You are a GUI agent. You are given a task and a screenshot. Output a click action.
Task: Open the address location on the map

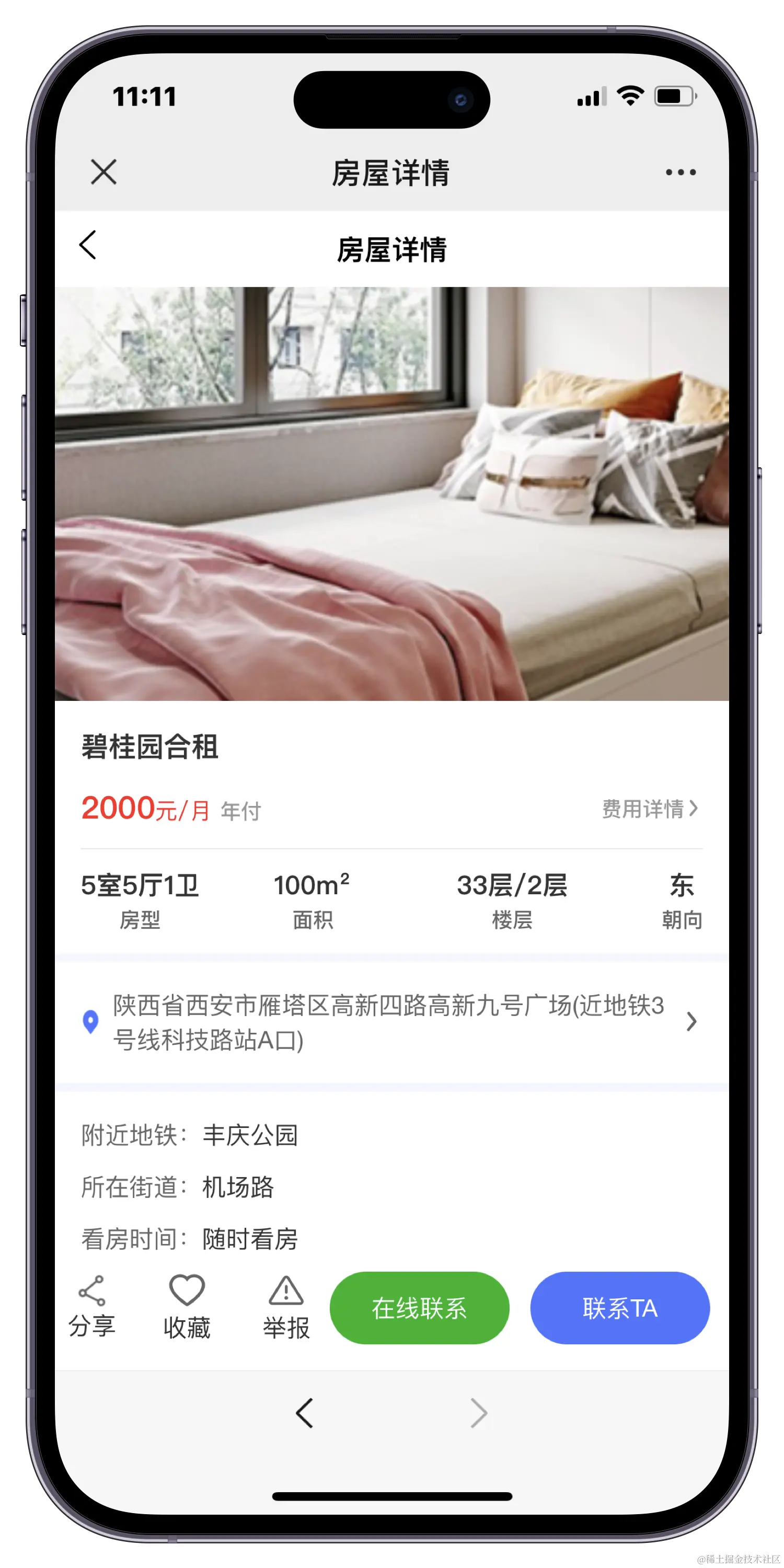coord(389,1022)
